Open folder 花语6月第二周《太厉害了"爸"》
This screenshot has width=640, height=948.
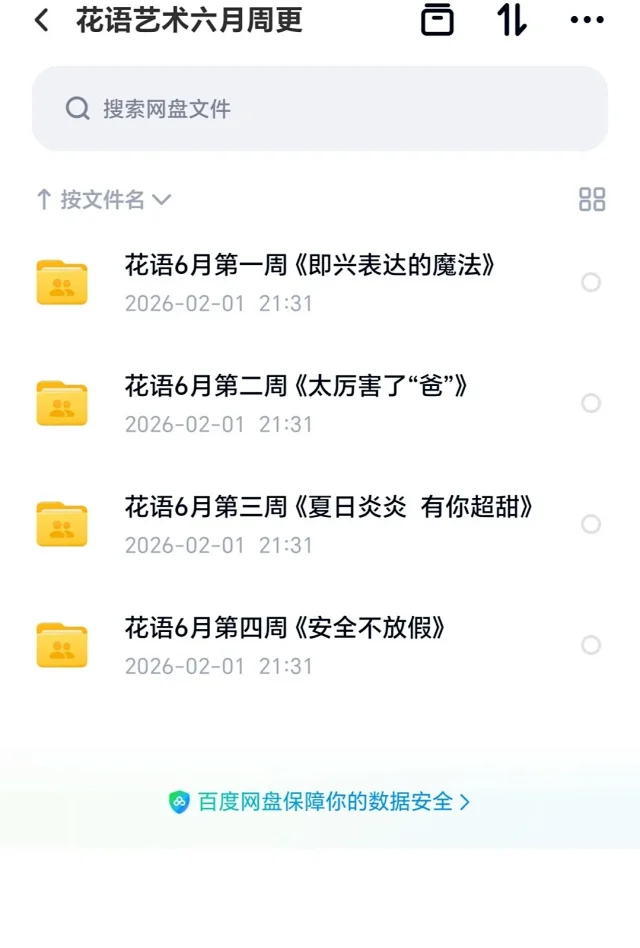(x=296, y=403)
